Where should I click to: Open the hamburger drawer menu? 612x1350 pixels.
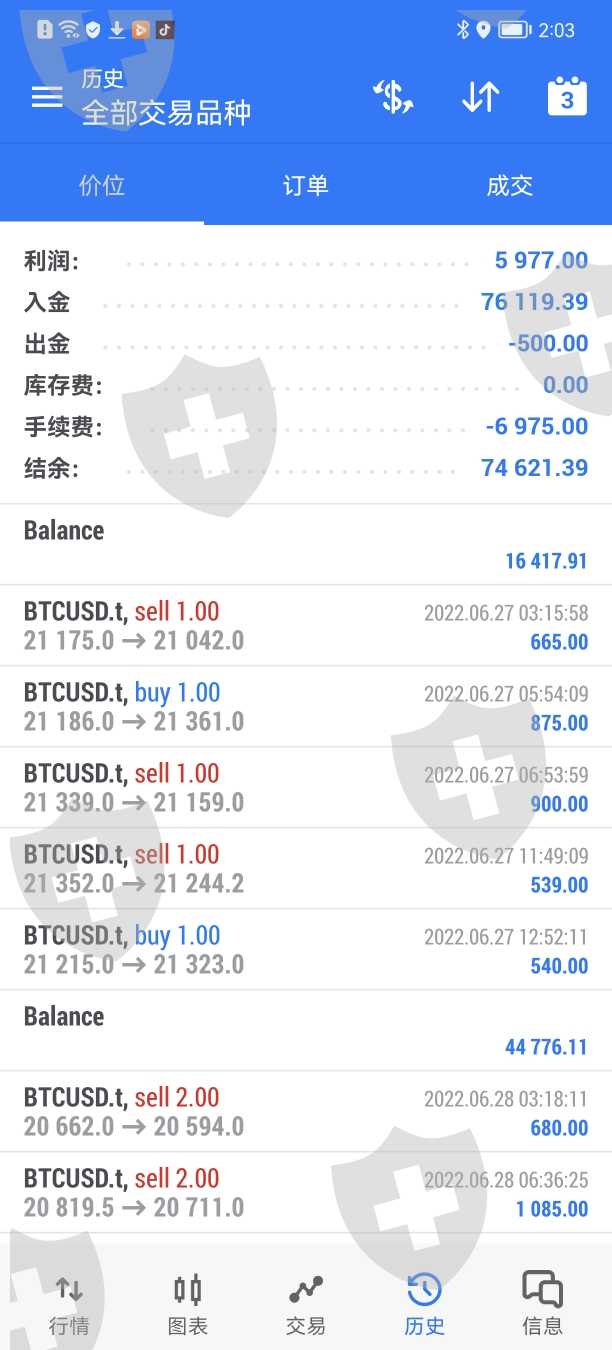(x=47, y=97)
